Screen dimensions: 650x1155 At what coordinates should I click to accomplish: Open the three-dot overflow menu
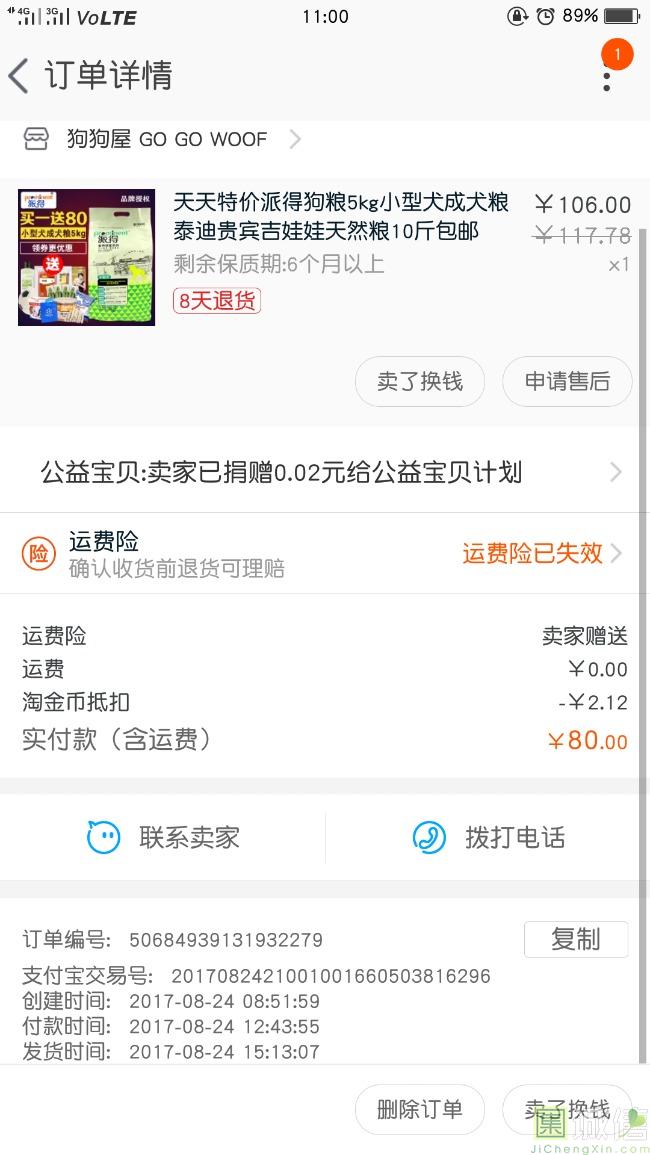606,76
